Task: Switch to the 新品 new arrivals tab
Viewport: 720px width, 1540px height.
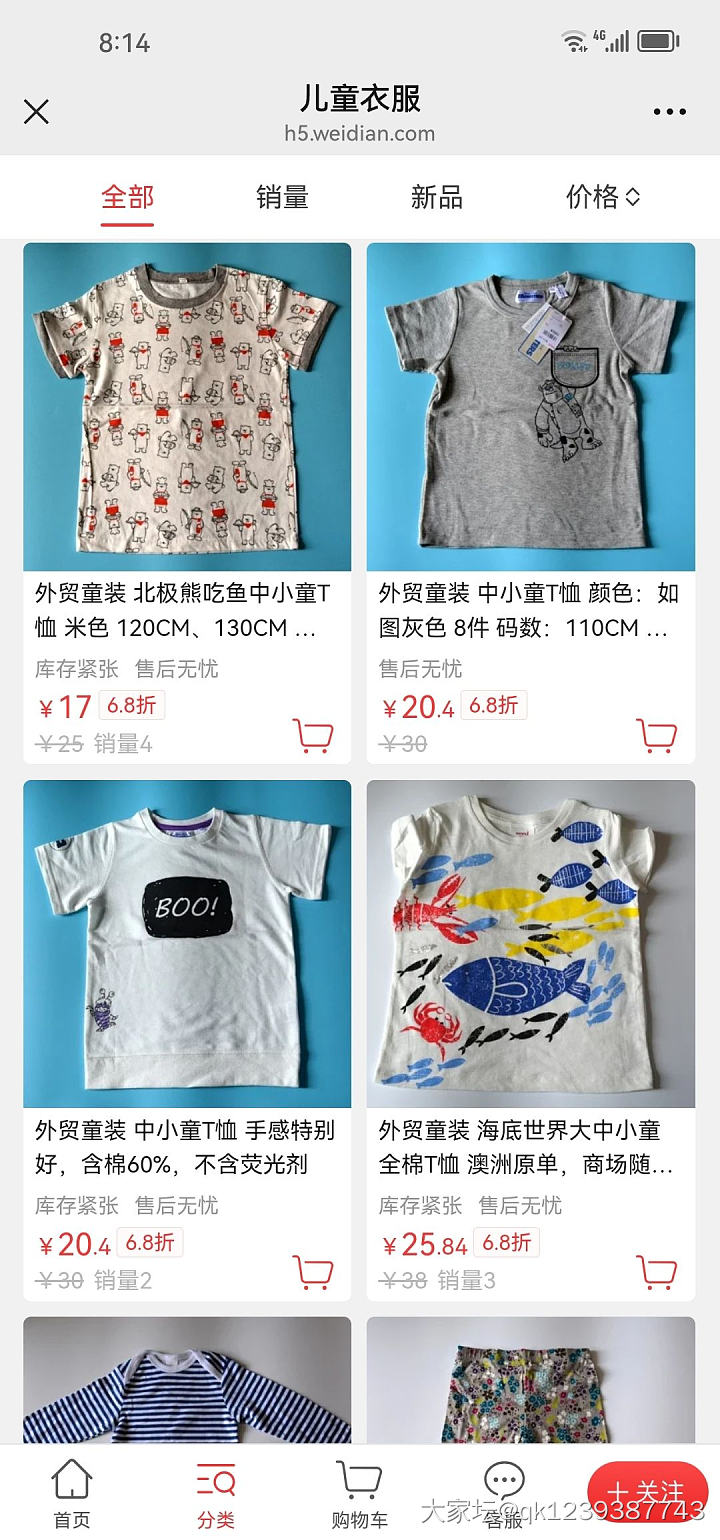Action: pos(437,197)
